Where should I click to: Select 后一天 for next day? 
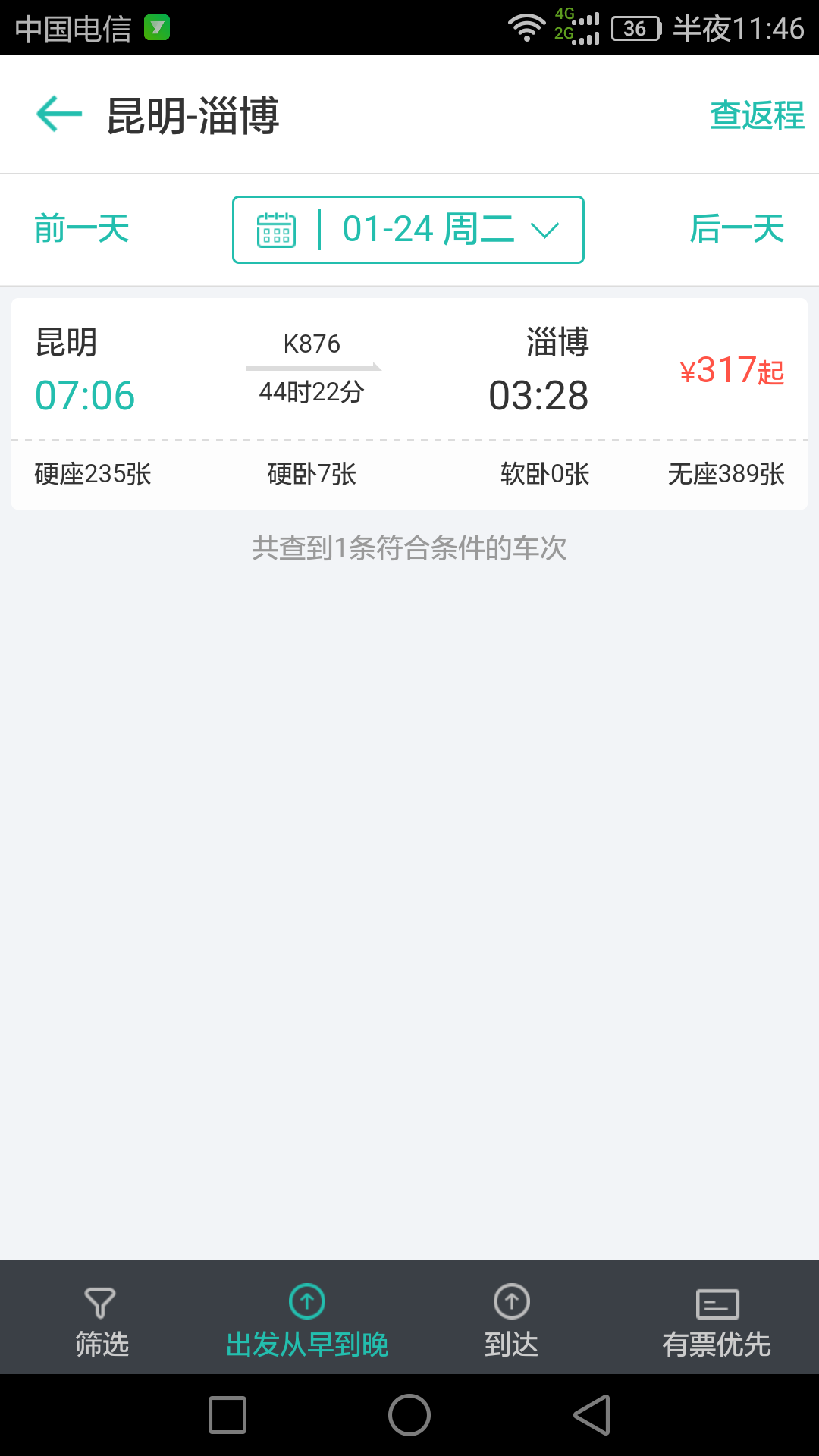pos(736,229)
